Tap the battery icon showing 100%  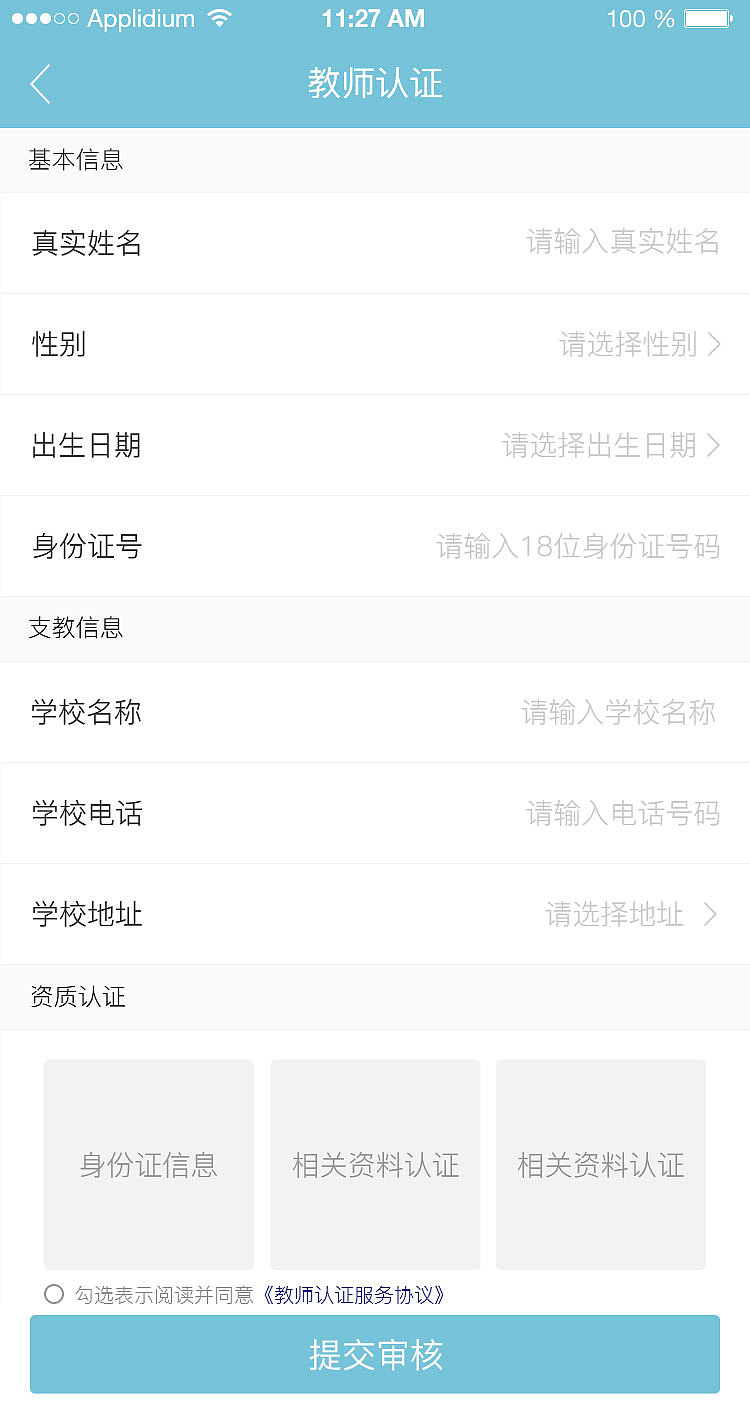[x=707, y=17]
